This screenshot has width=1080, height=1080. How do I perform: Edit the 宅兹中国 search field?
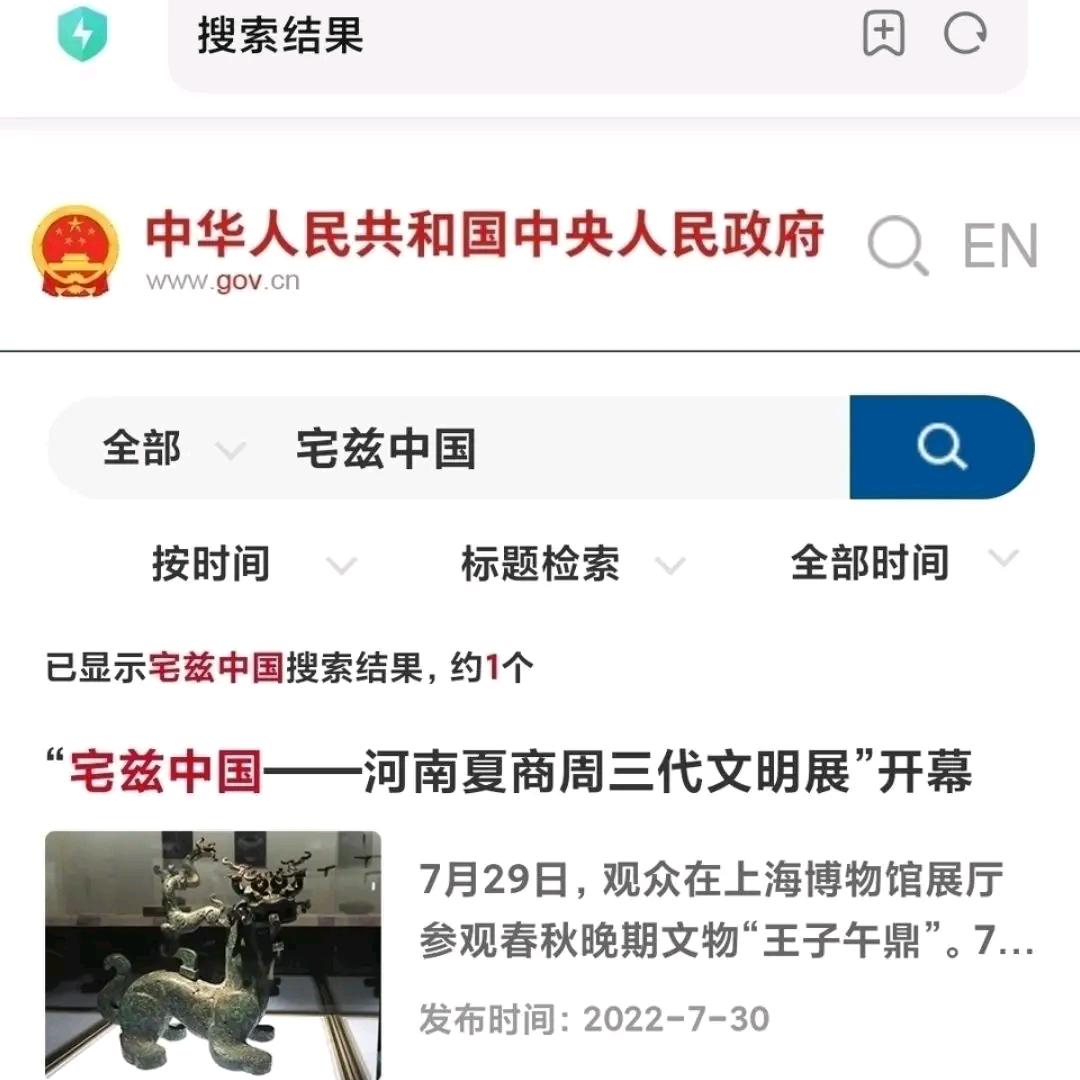(560, 448)
